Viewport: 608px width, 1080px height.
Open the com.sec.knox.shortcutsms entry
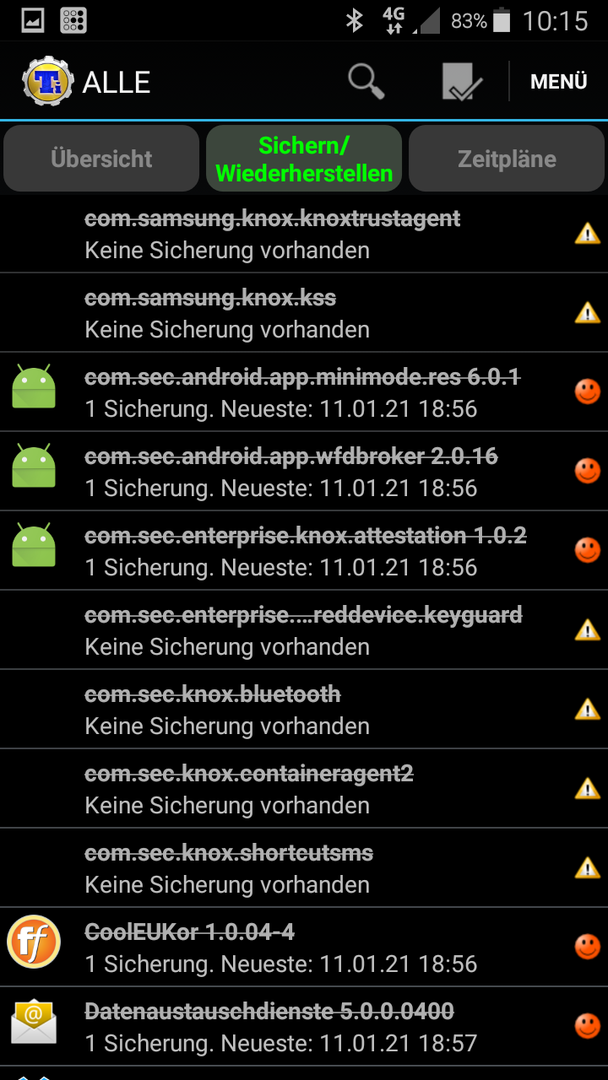[x=304, y=867]
